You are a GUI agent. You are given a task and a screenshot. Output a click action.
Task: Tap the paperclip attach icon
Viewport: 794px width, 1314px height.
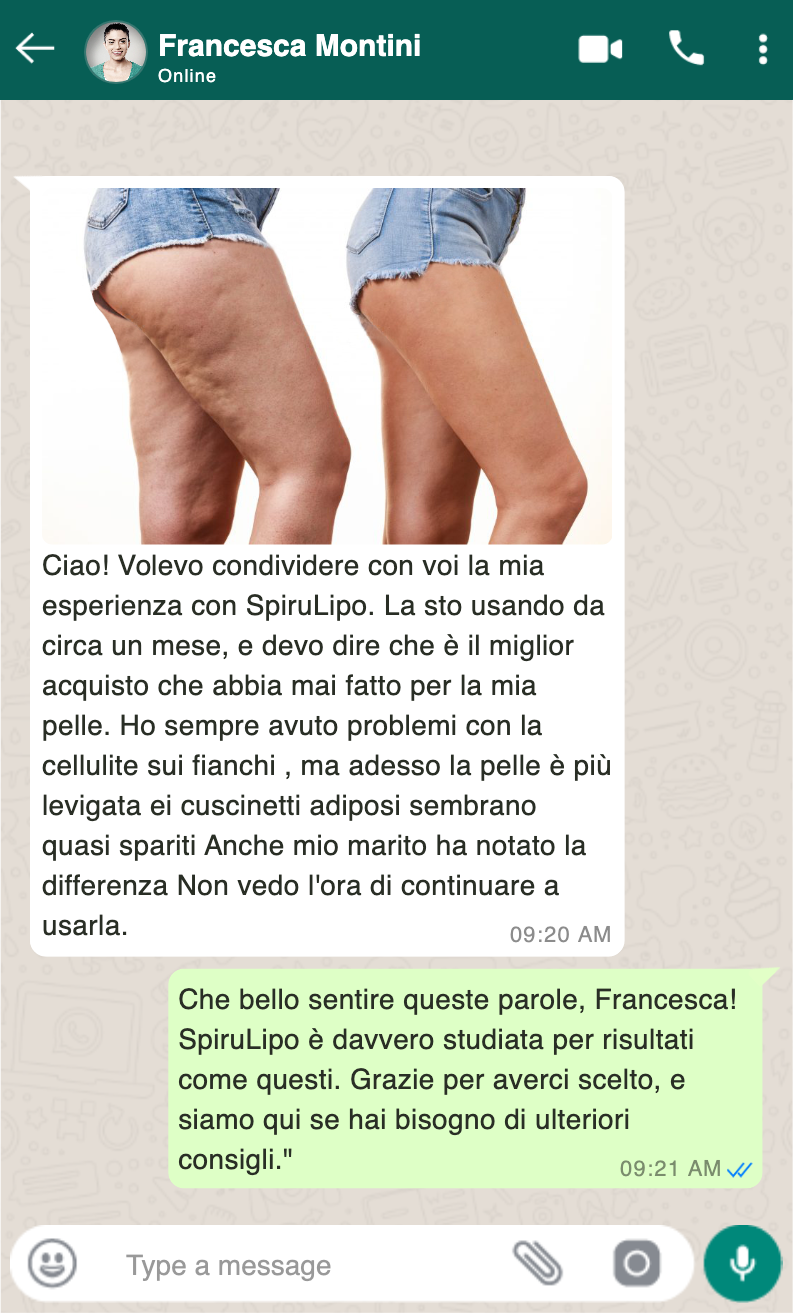pos(537,1264)
